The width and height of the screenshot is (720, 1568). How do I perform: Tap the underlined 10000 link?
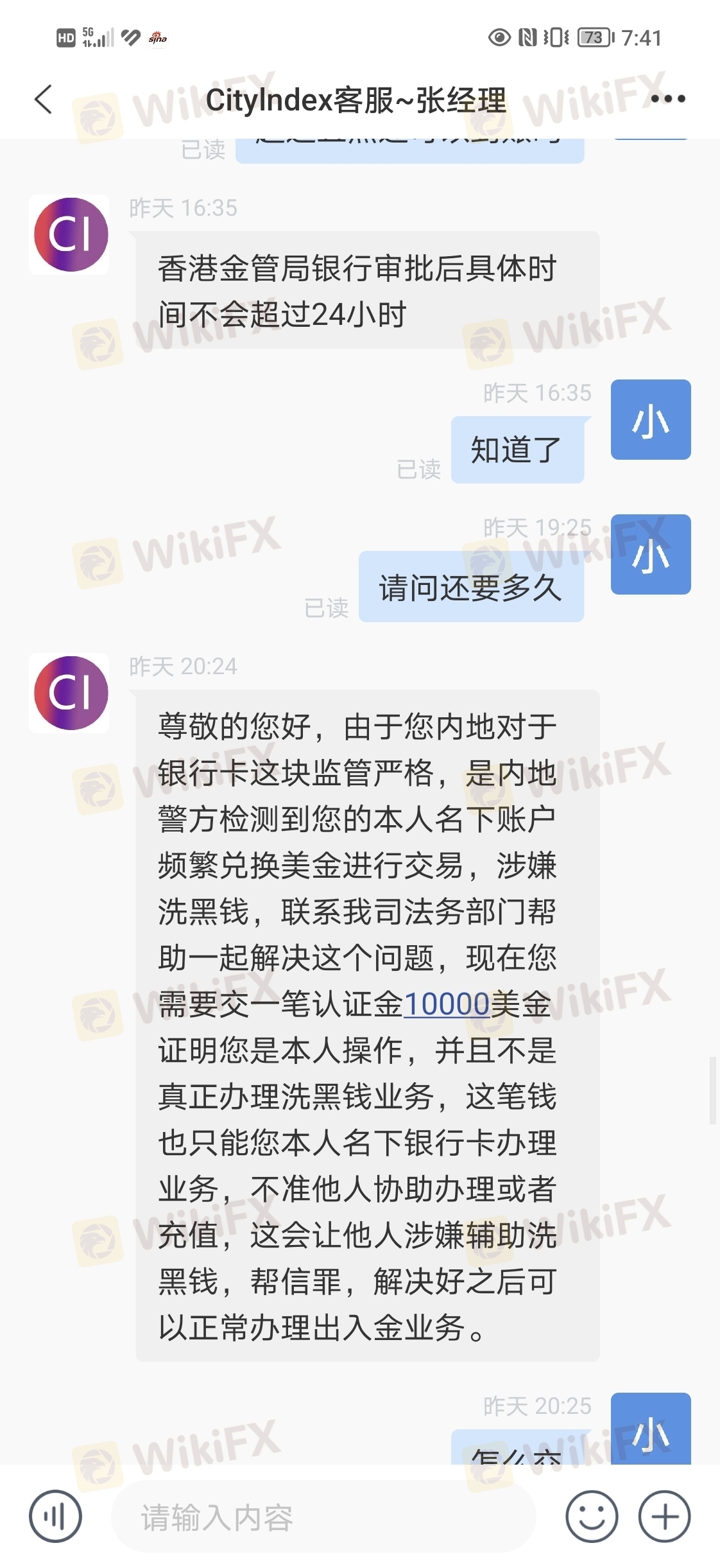[x=447, y=1004]
